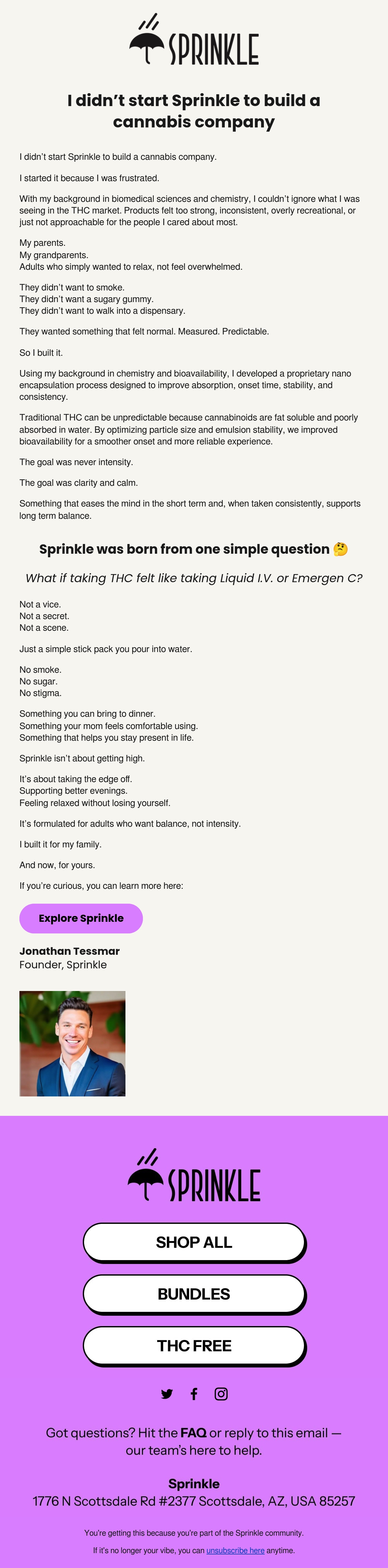Tap the unsubscribe here link

(x=235, y=1550)
